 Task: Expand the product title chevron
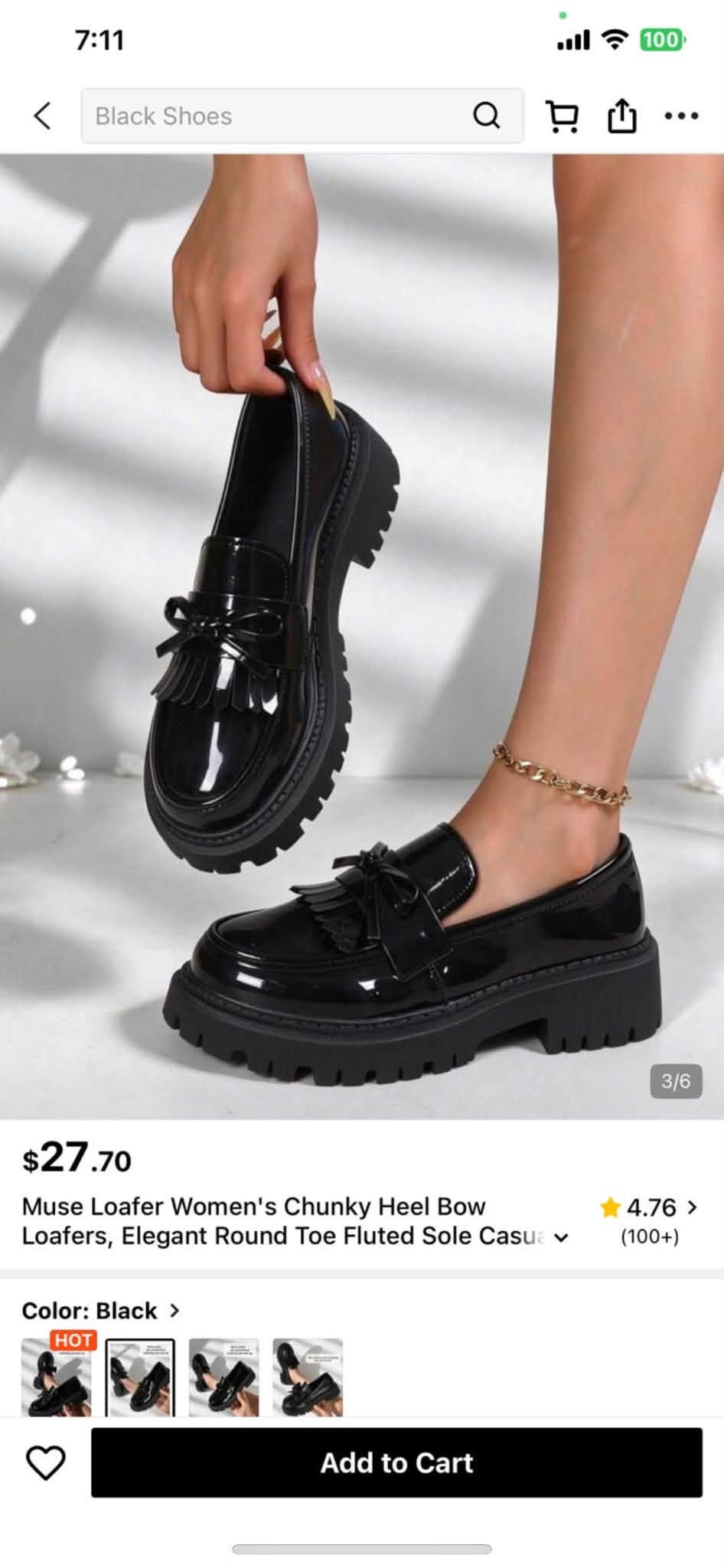click(561, 1238)
